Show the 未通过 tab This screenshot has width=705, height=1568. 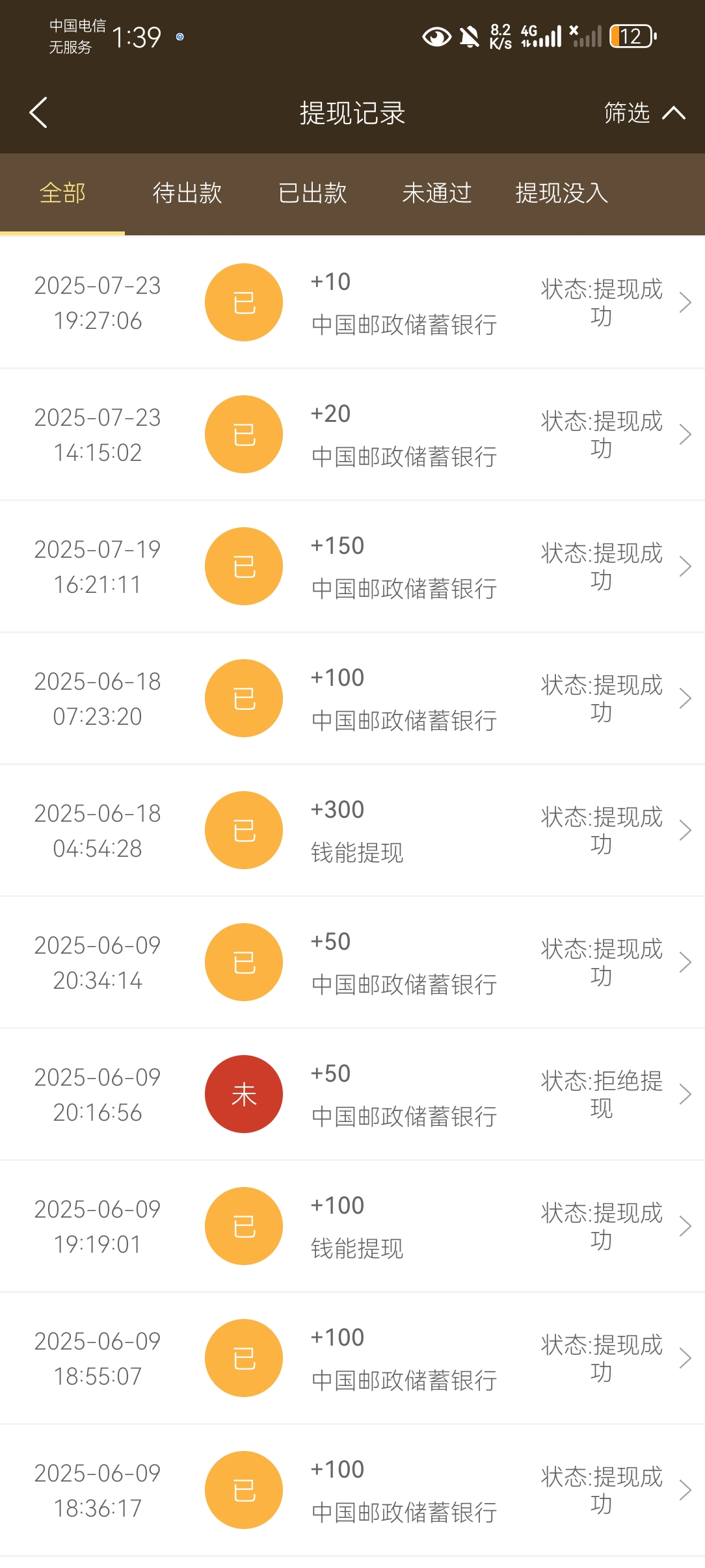pos(437,193)
